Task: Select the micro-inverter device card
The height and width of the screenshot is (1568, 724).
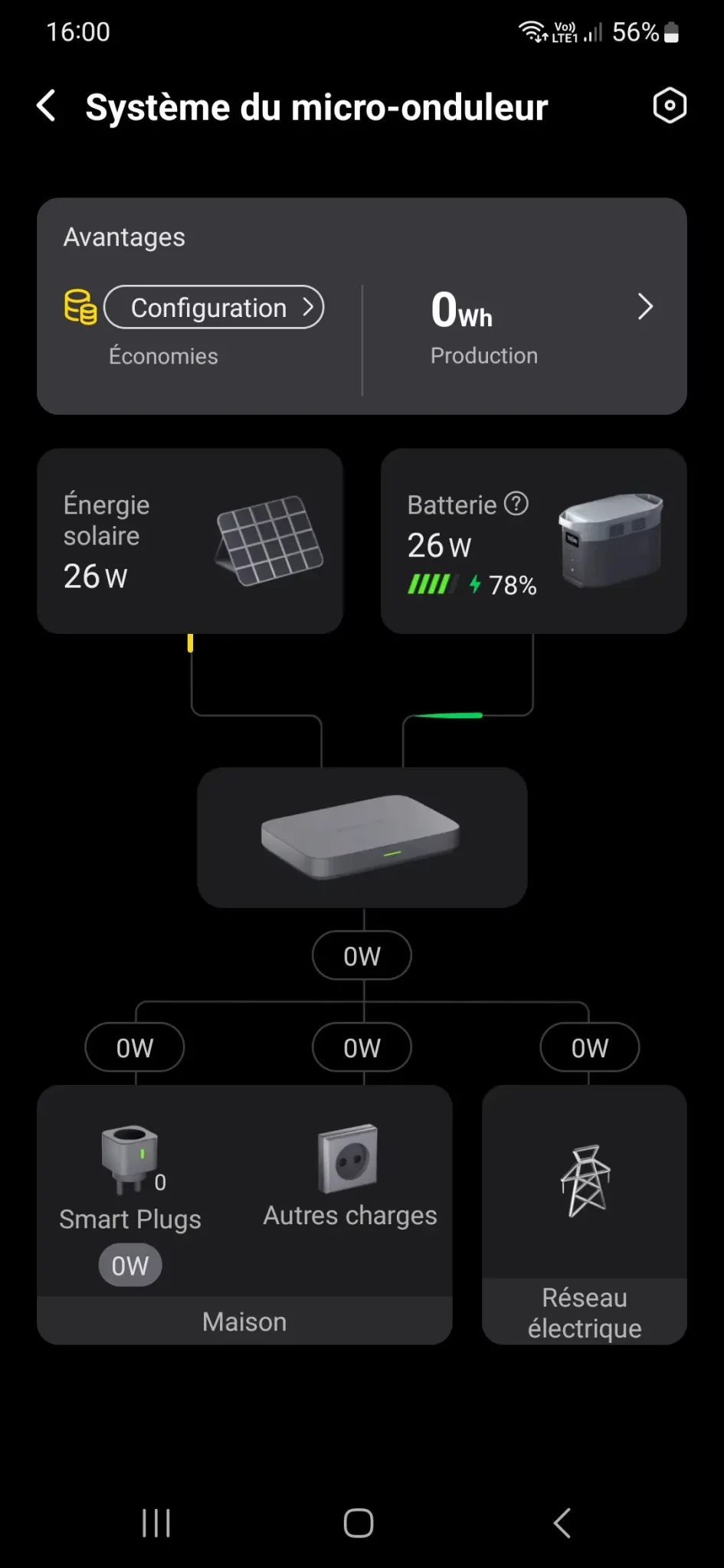Action: [362, 837]
